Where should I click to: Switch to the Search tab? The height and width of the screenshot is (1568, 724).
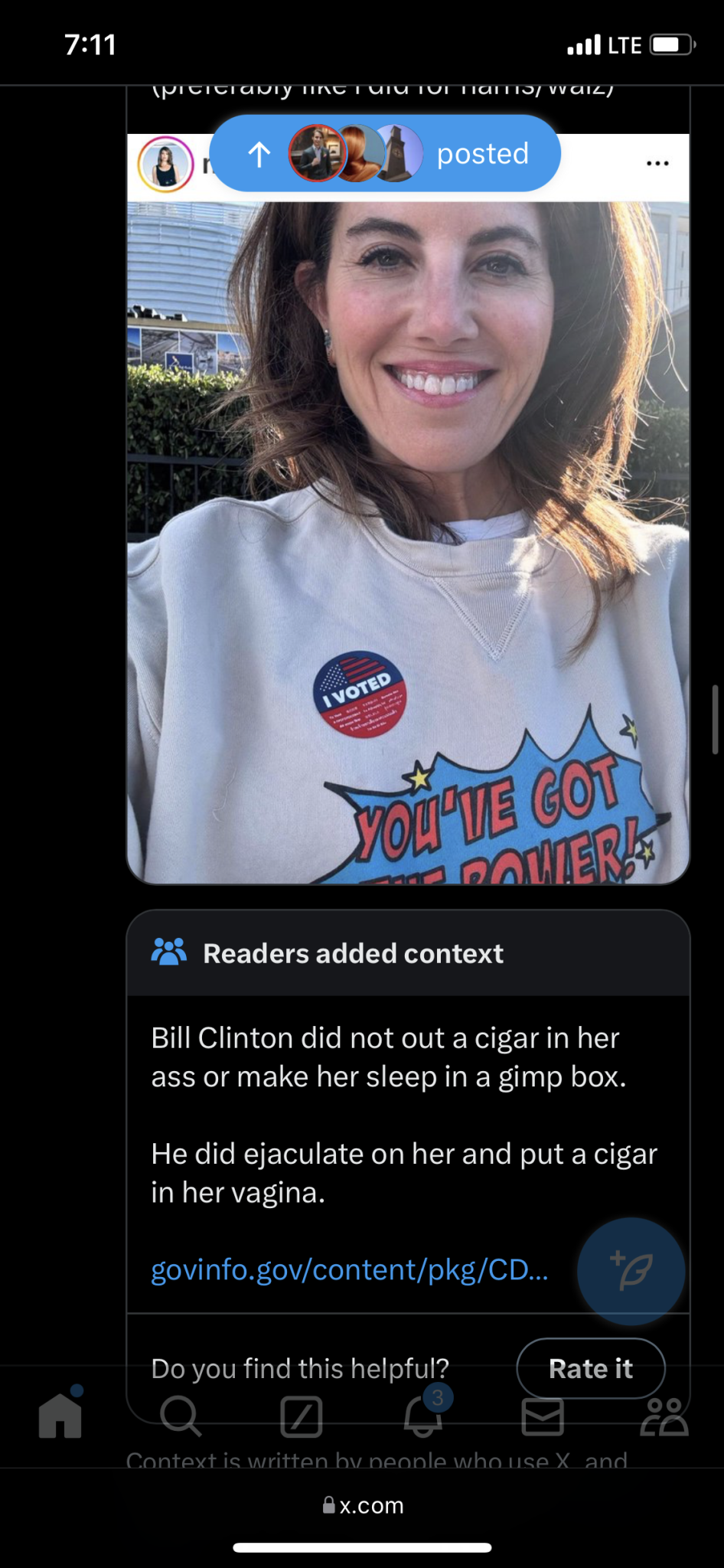point(181,1416)
